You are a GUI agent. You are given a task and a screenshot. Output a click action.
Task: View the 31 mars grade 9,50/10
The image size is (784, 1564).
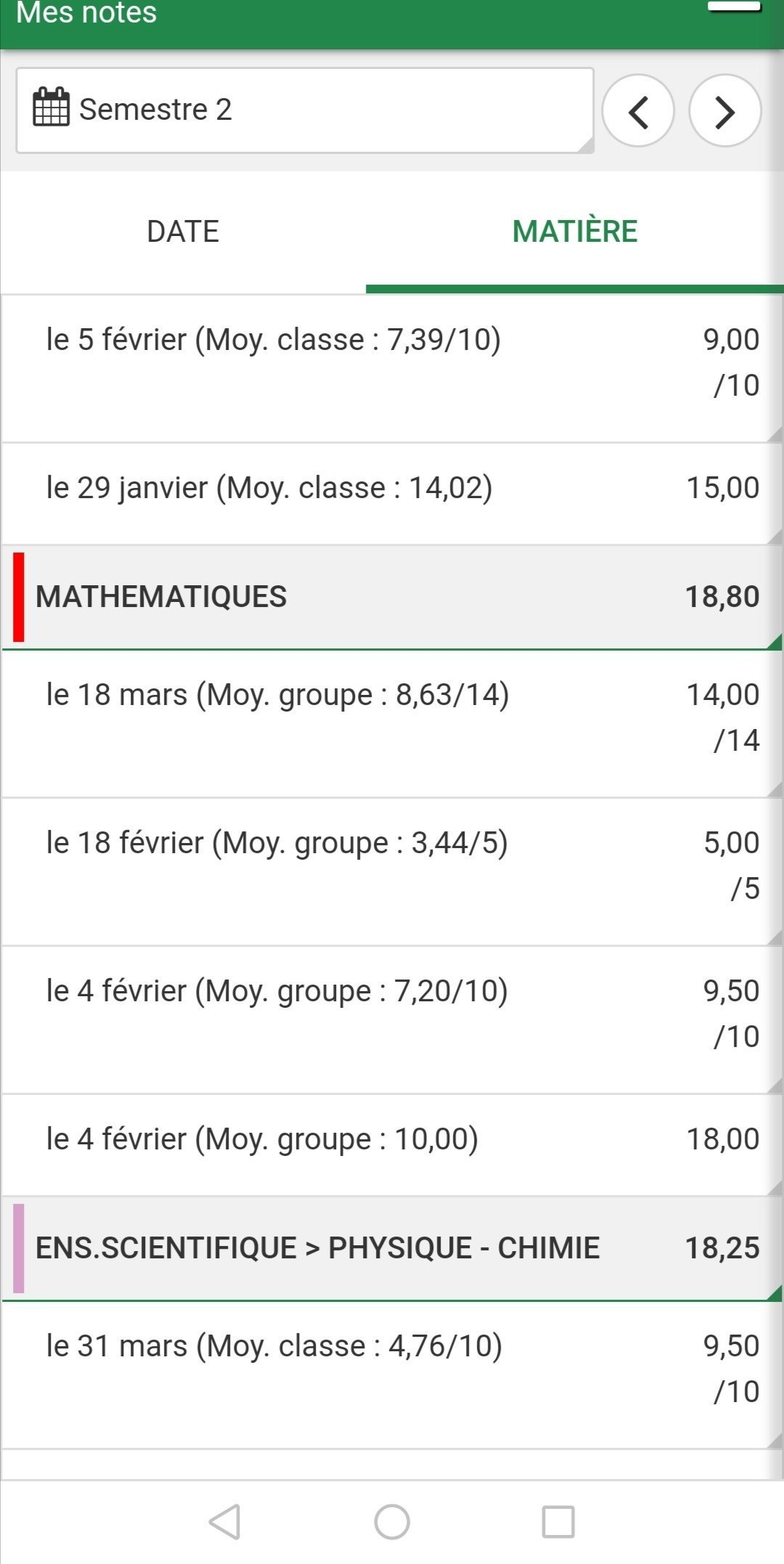point(392,1375)
